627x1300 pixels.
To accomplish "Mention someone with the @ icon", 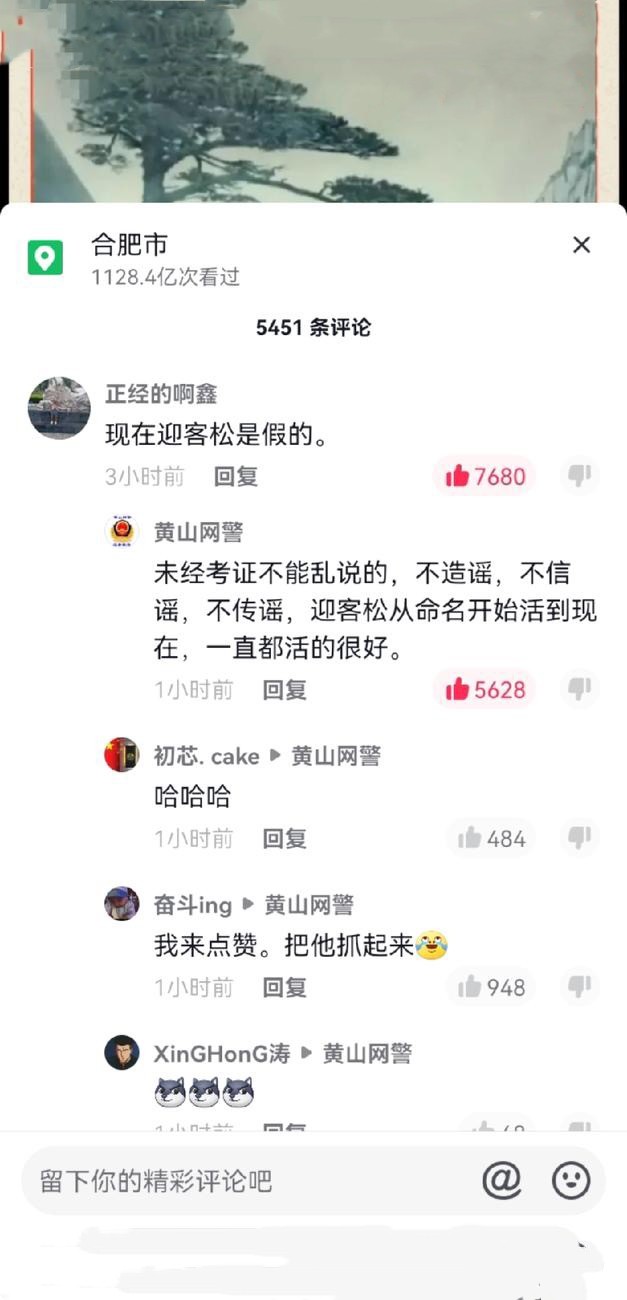I will 502,1181.
